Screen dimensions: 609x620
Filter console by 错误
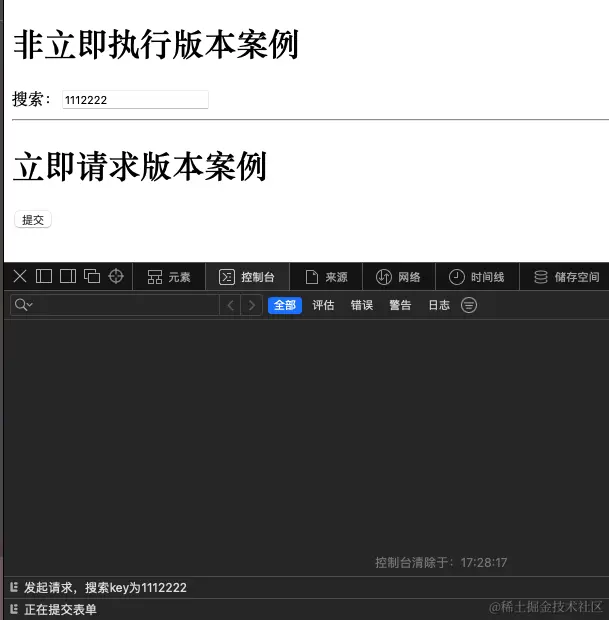[x=361, y=305]
